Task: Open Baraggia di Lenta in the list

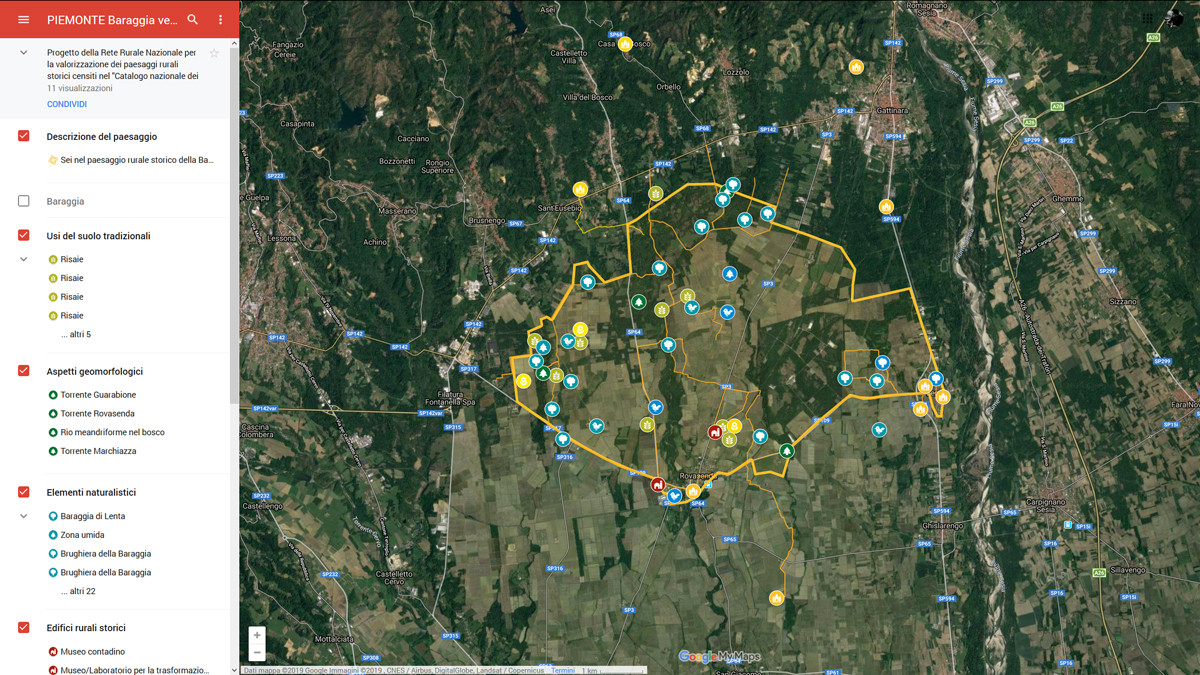Action: (x=93, y=516)
